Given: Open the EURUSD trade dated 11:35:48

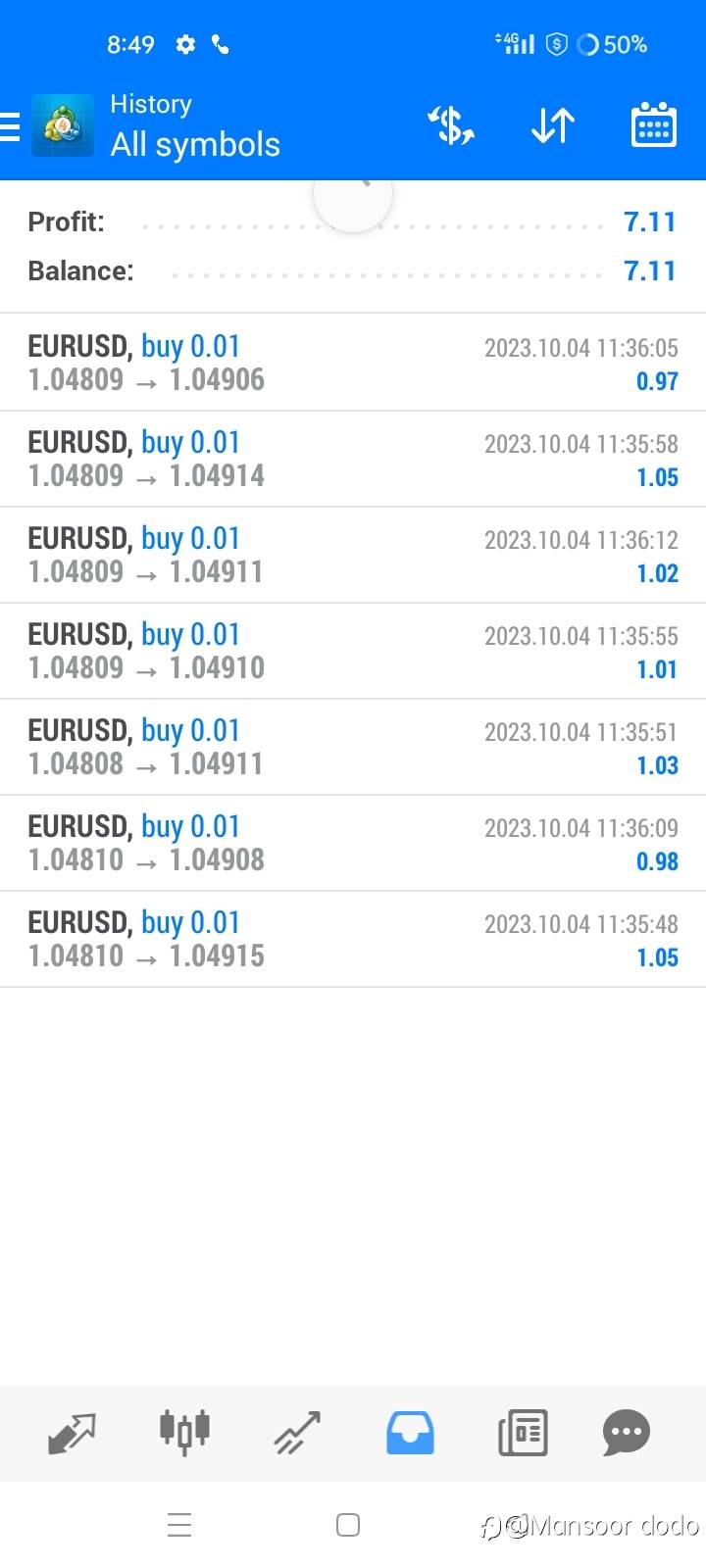Looking at the screenshot, I should [353, 939].
